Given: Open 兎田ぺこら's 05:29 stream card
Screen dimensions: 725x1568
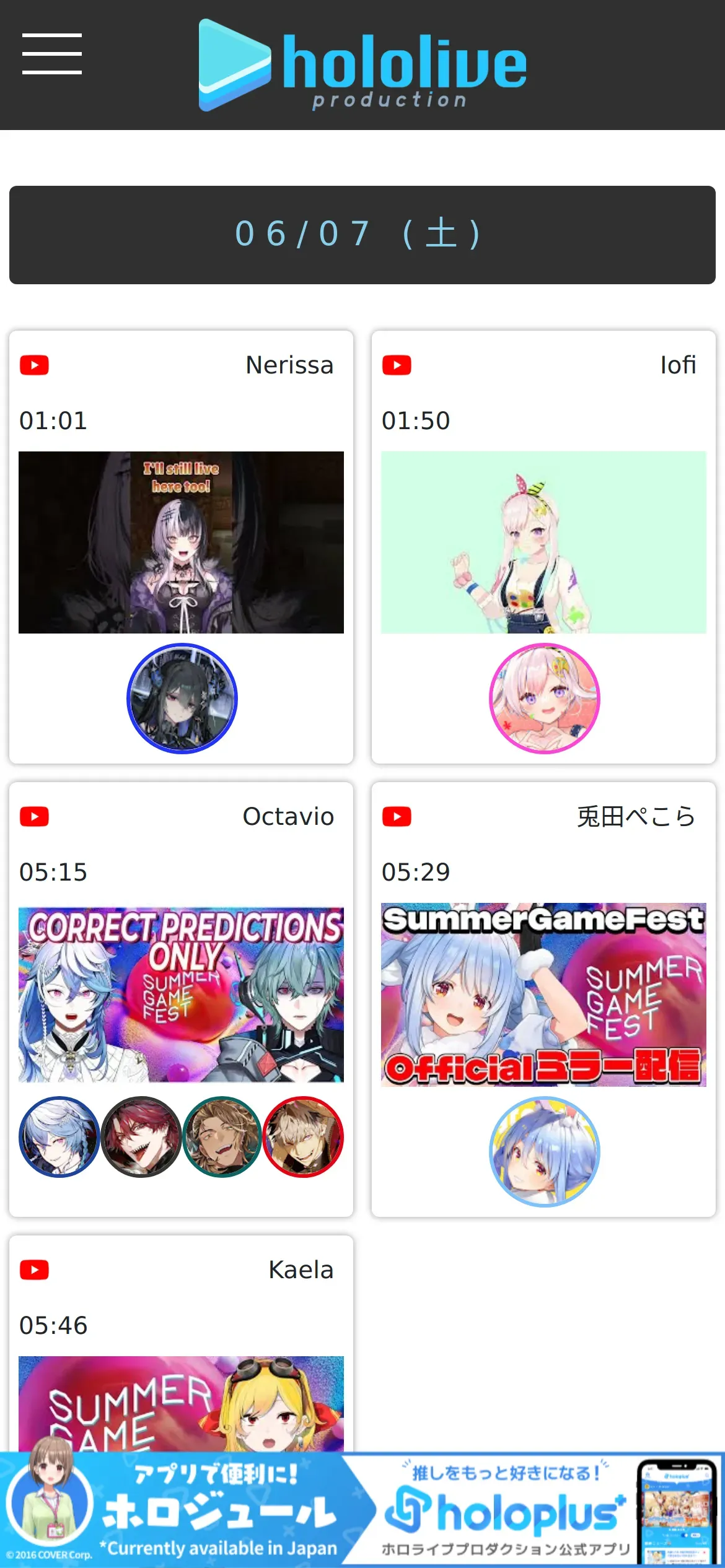Looking at the screenshot, I should coord(543,995).
